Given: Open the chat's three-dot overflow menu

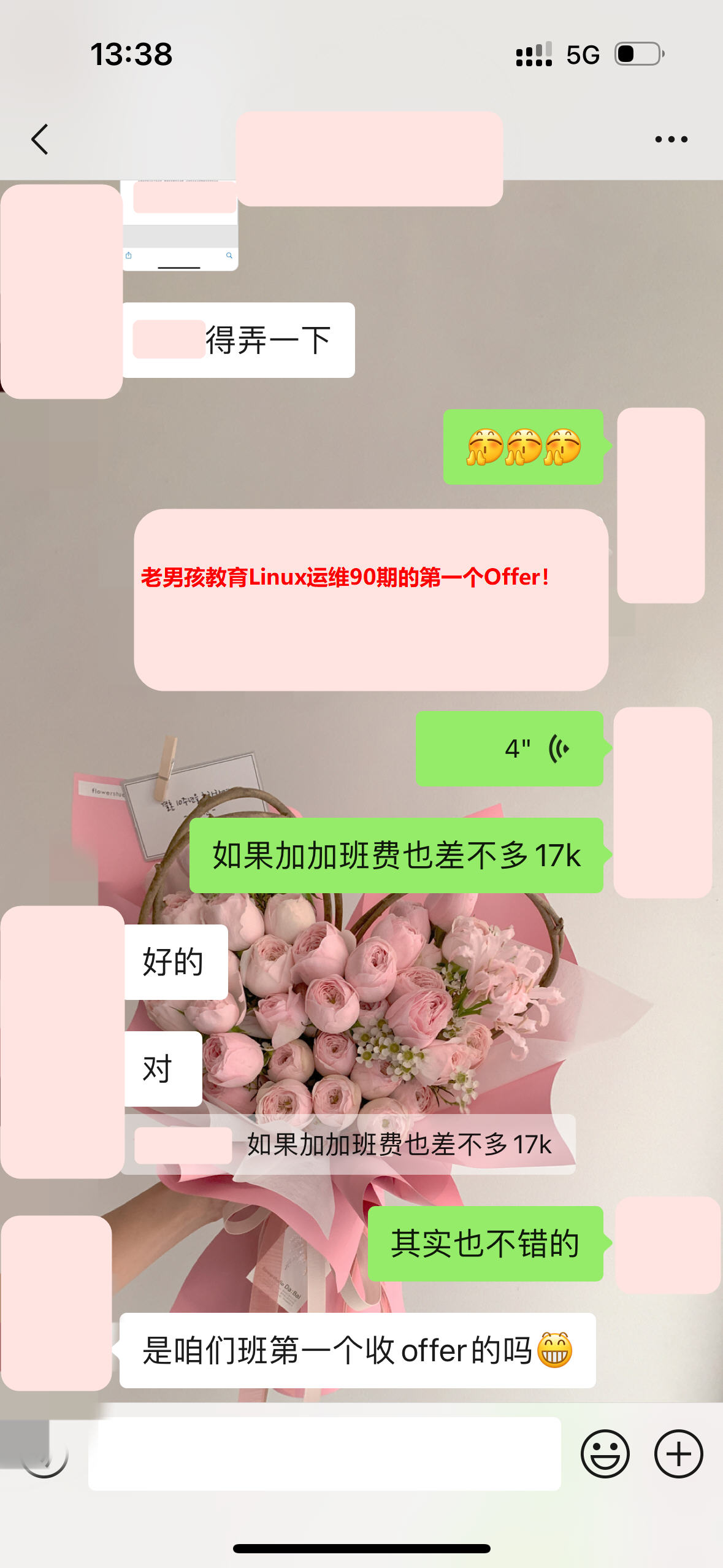Looking at the screenshot, I should click(671, 139).
